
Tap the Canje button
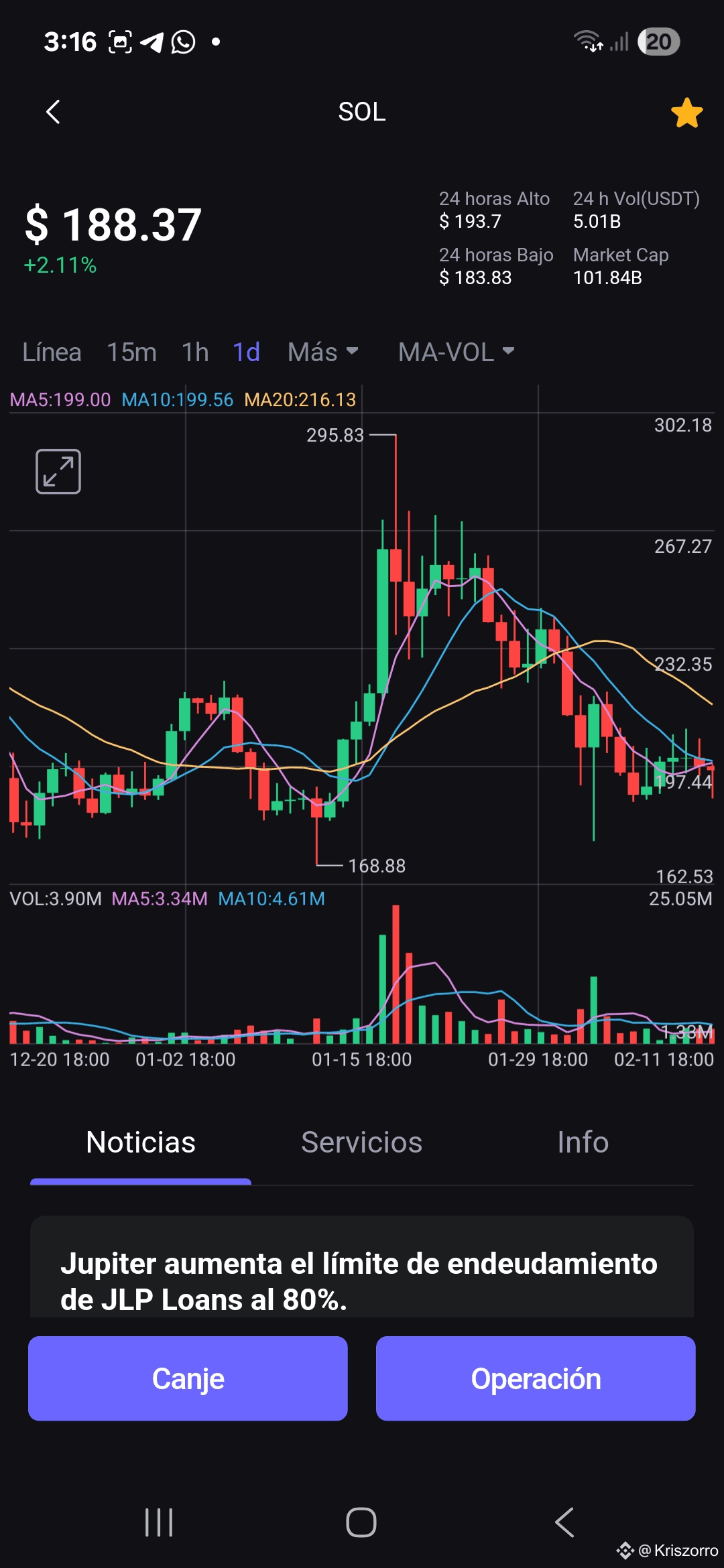(188, 1378)
